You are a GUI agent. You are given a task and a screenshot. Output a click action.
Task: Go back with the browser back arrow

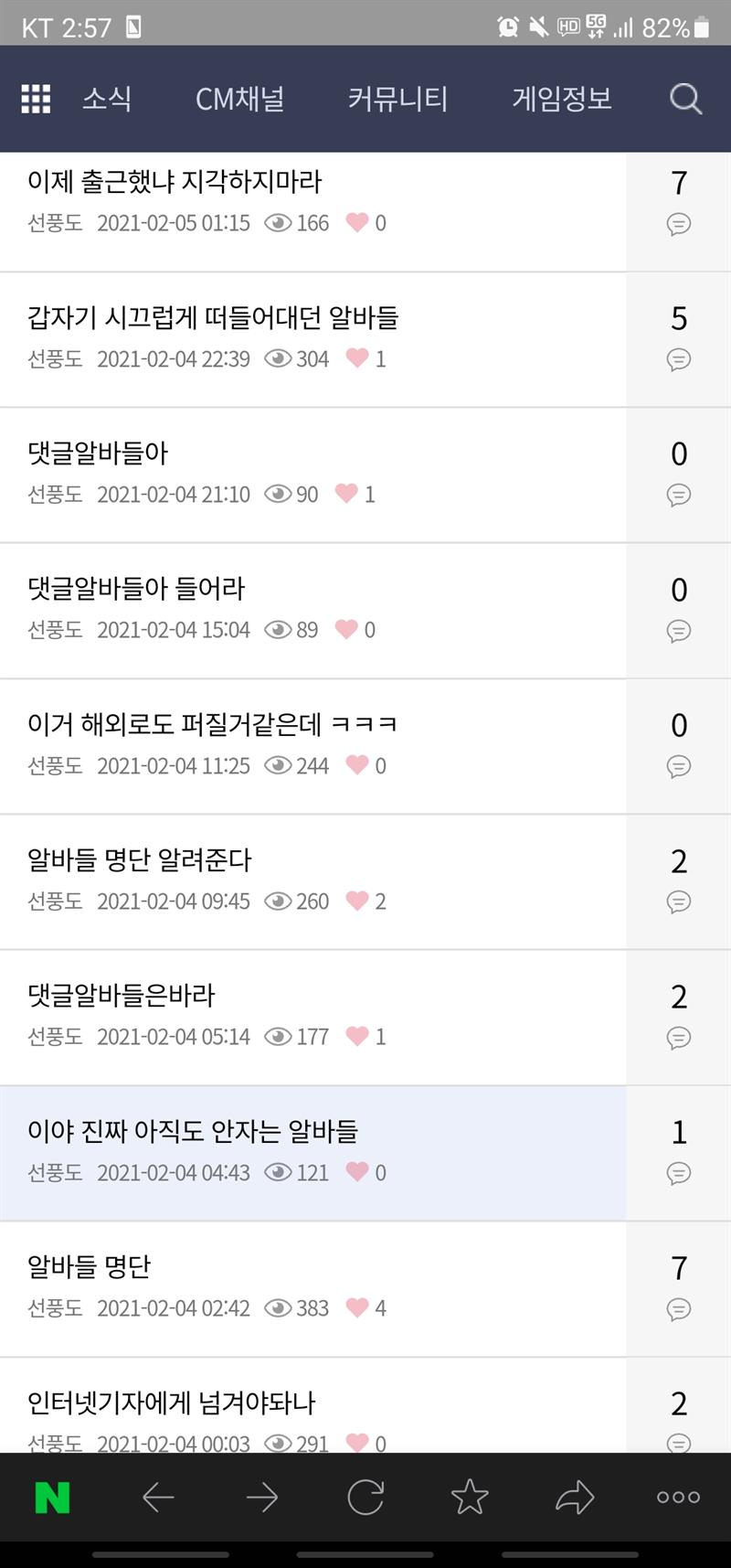pyautogui.click(x=158, y=1498)
